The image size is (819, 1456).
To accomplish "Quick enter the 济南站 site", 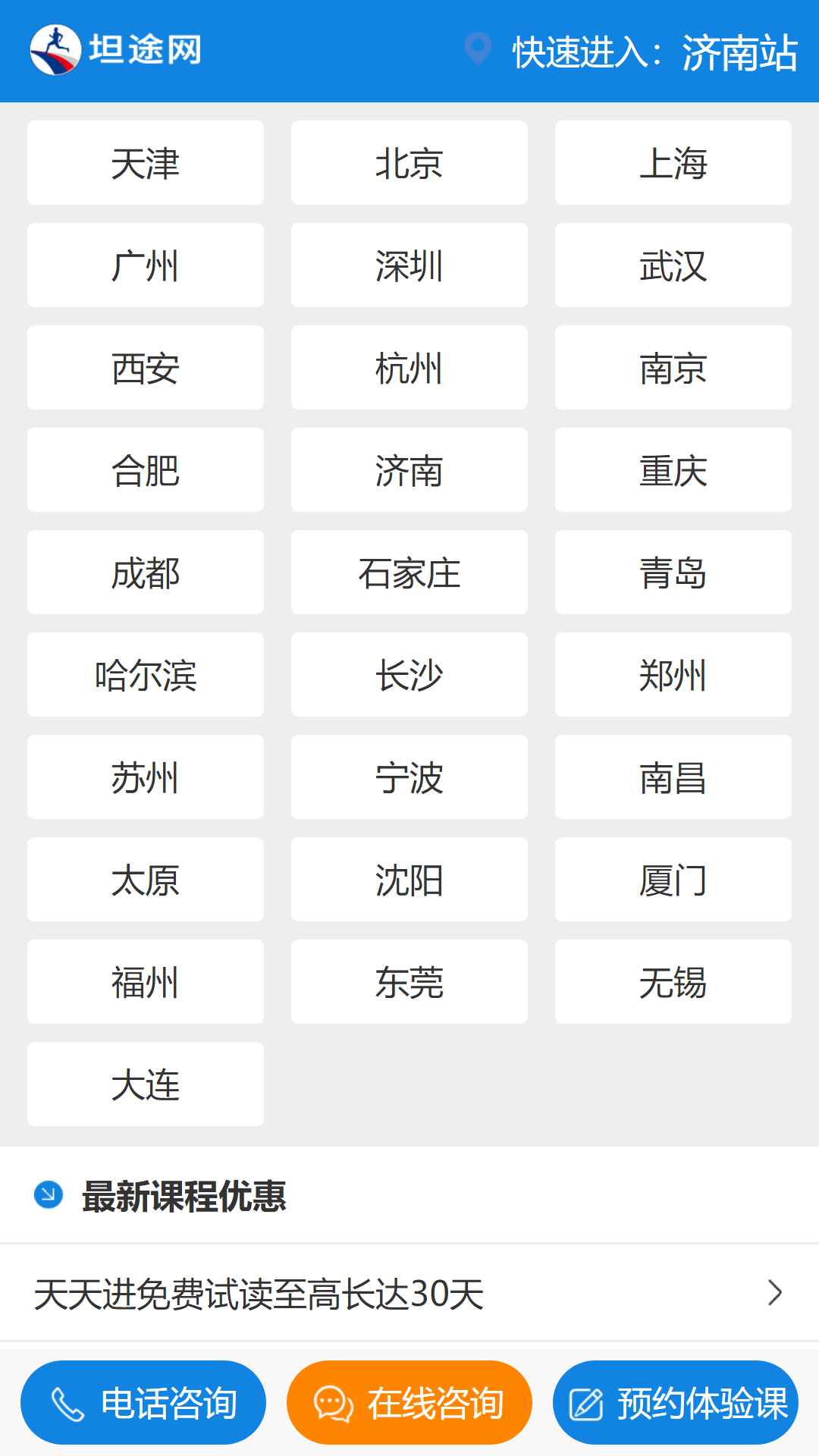I will coord(739,52).
